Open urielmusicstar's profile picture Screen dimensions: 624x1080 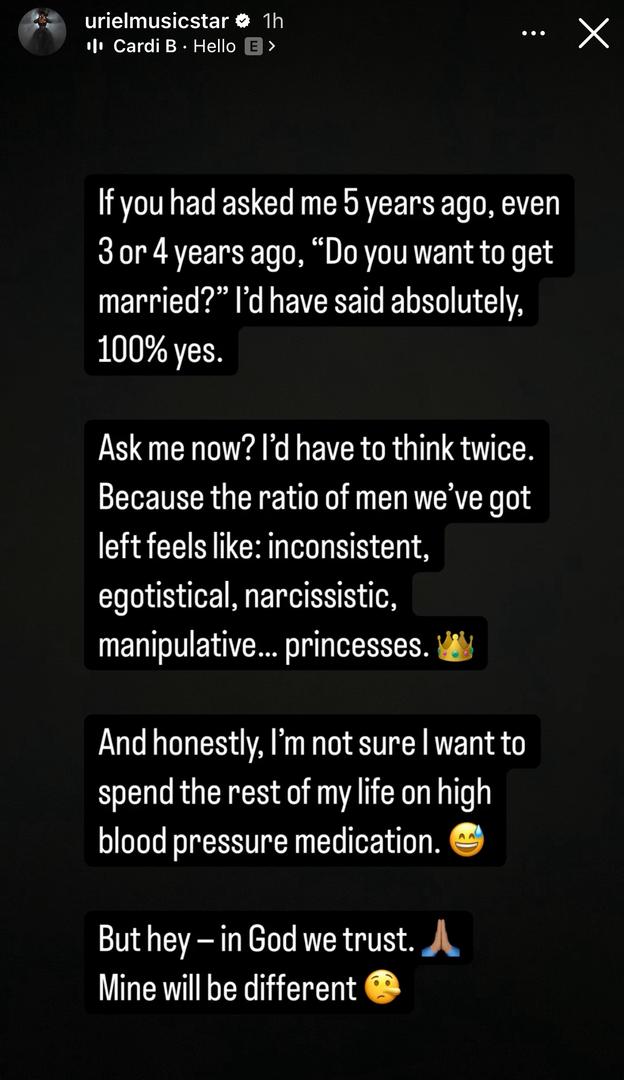[42, 31]
